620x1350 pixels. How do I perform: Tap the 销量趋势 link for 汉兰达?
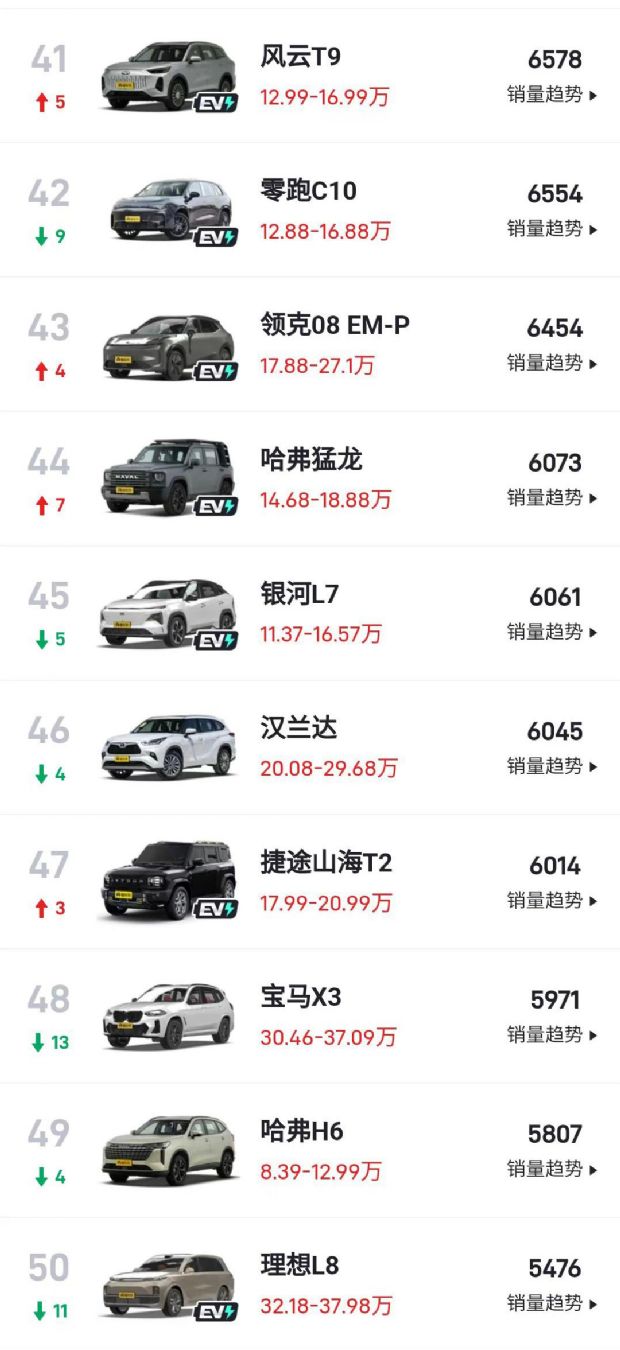[x=551, y=766]
